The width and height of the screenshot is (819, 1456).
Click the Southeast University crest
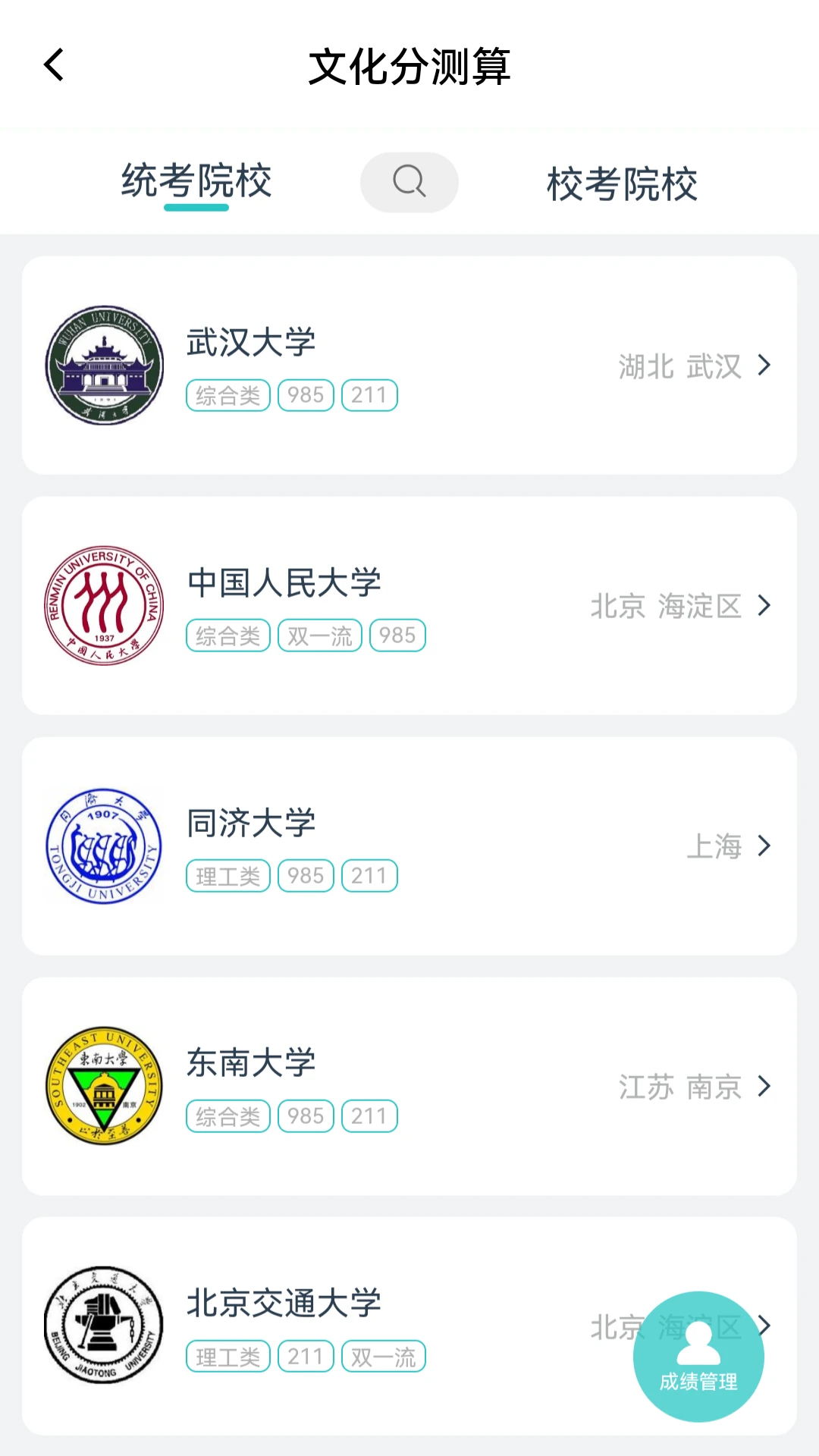point(104,1086)
